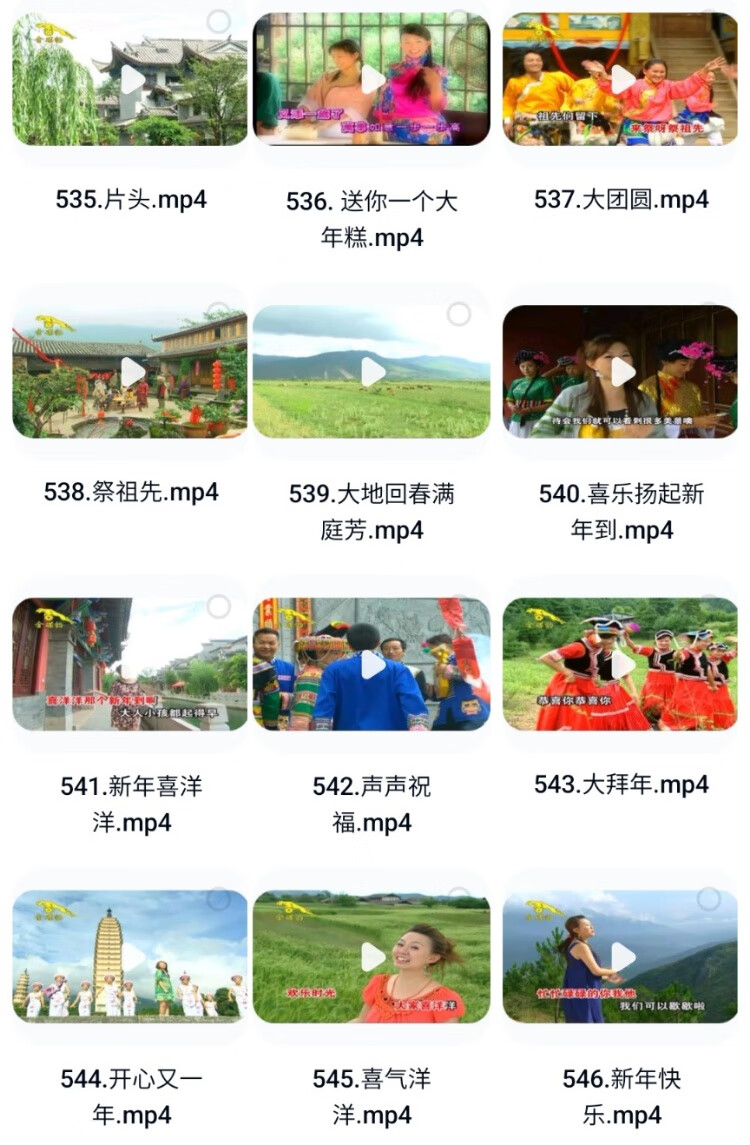Open the 545.喜气洋洋 video
The image size is (750, 1145).
tap(372, 957)
